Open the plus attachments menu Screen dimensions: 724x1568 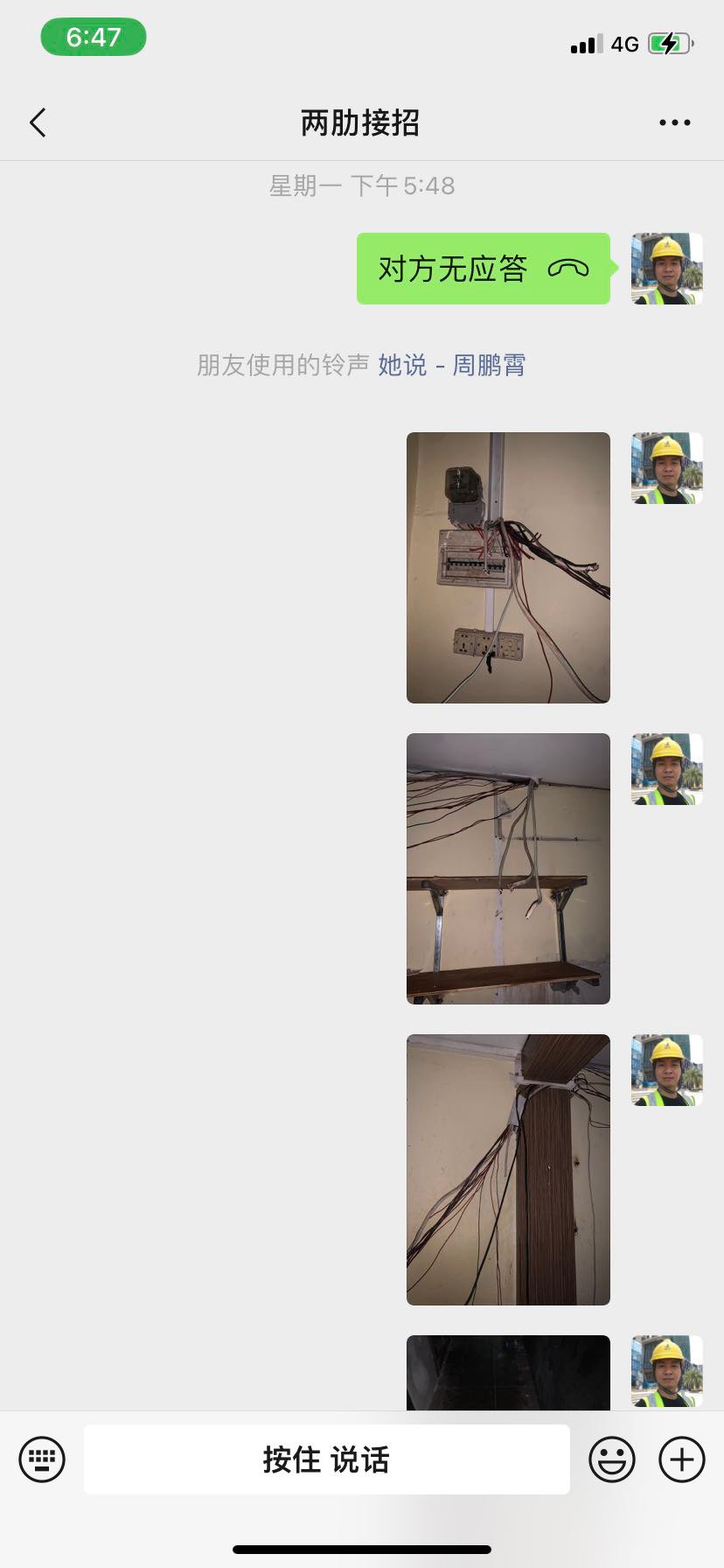(681, 1459)
